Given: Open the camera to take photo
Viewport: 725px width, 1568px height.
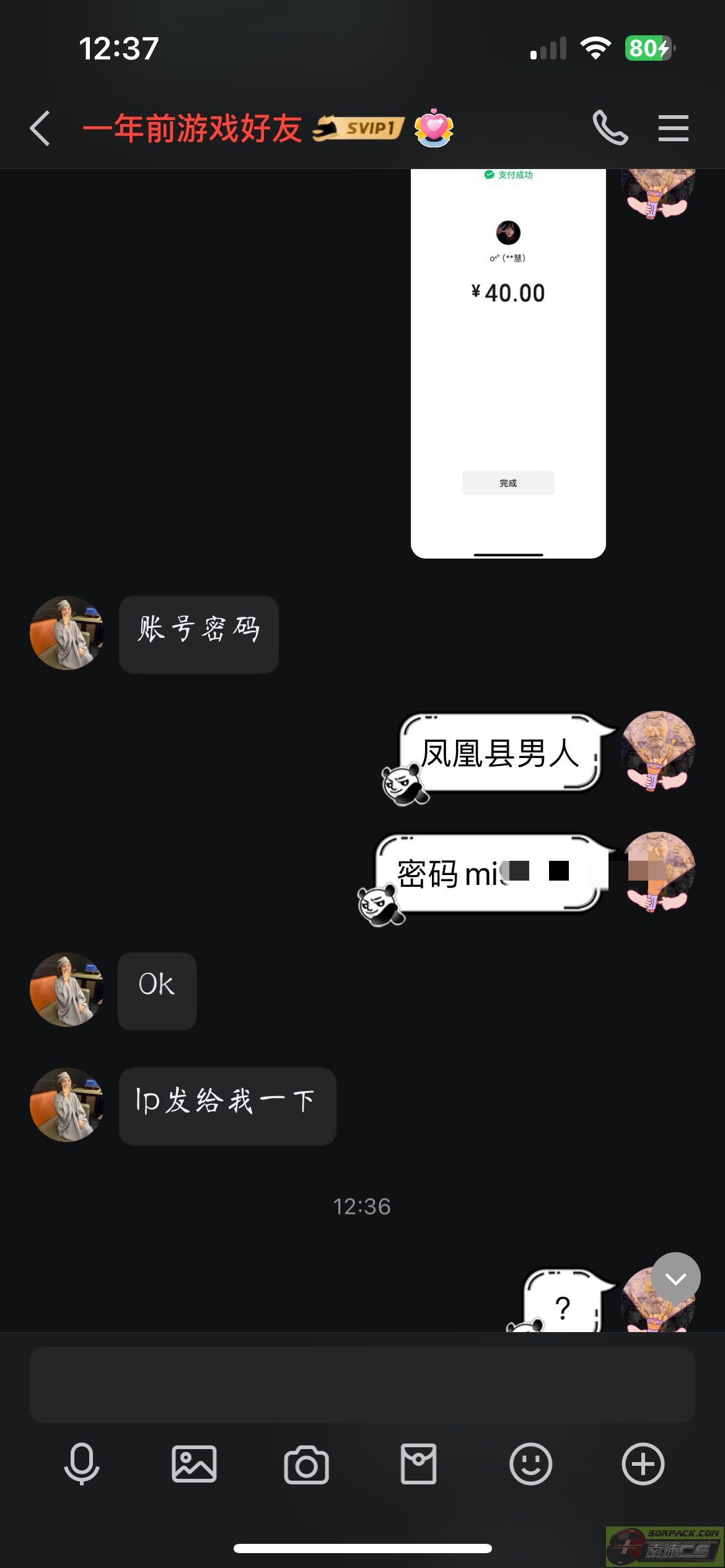Looking at the screenshot, I should coord(306,1464).
